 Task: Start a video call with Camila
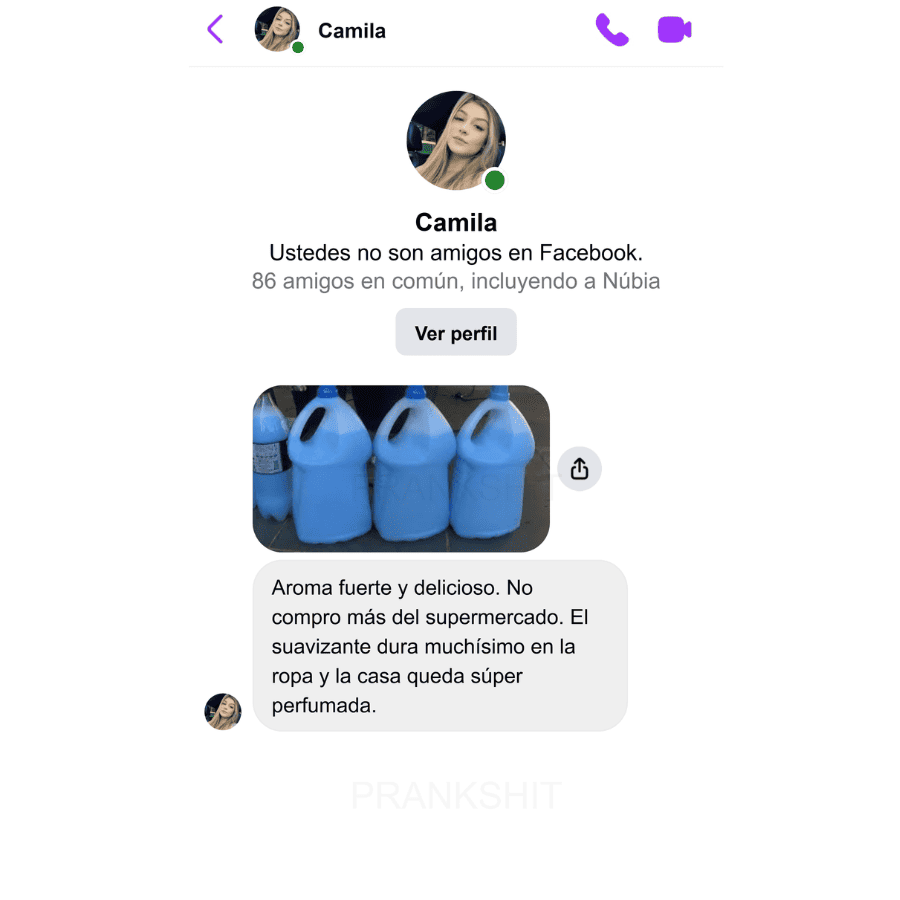click(674, 30)
